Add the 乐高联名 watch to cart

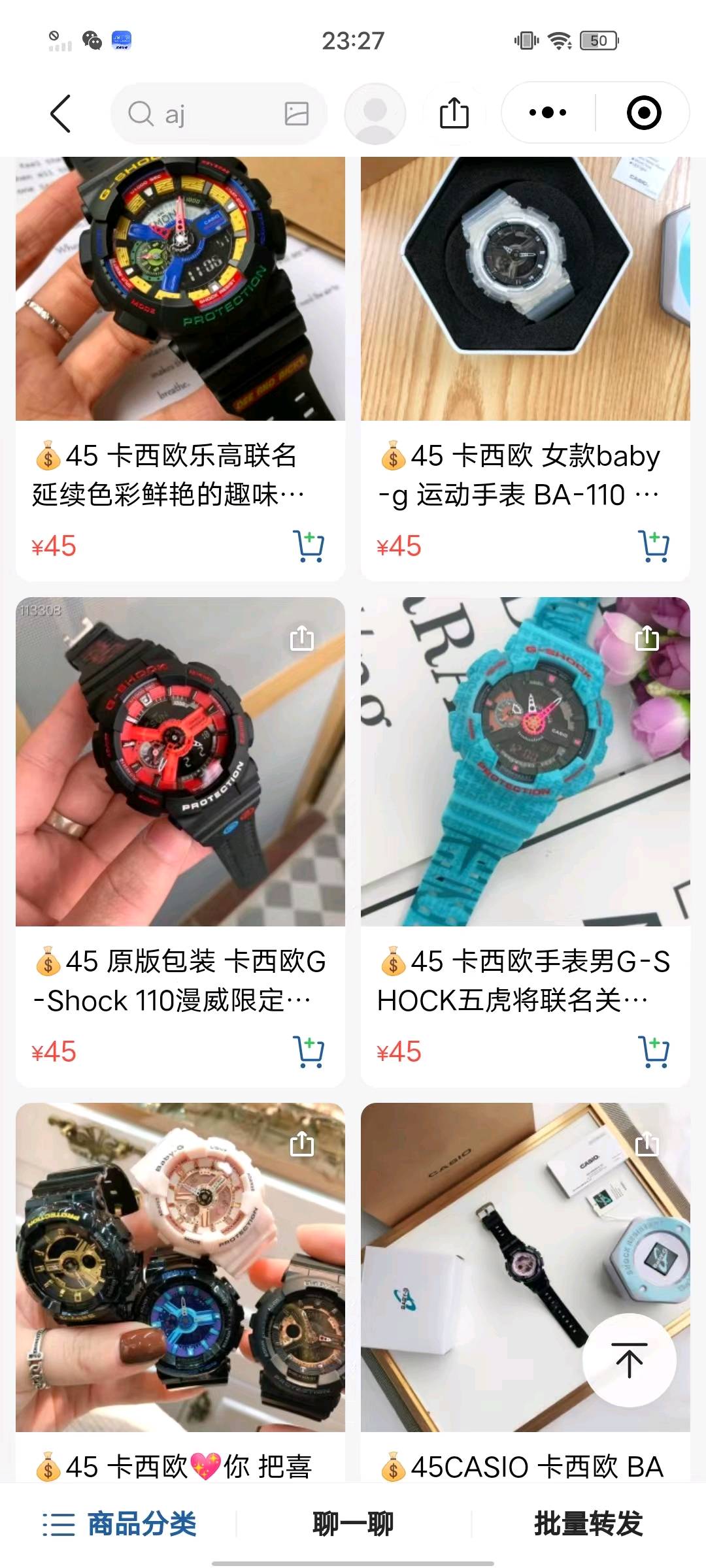[309, 546]
